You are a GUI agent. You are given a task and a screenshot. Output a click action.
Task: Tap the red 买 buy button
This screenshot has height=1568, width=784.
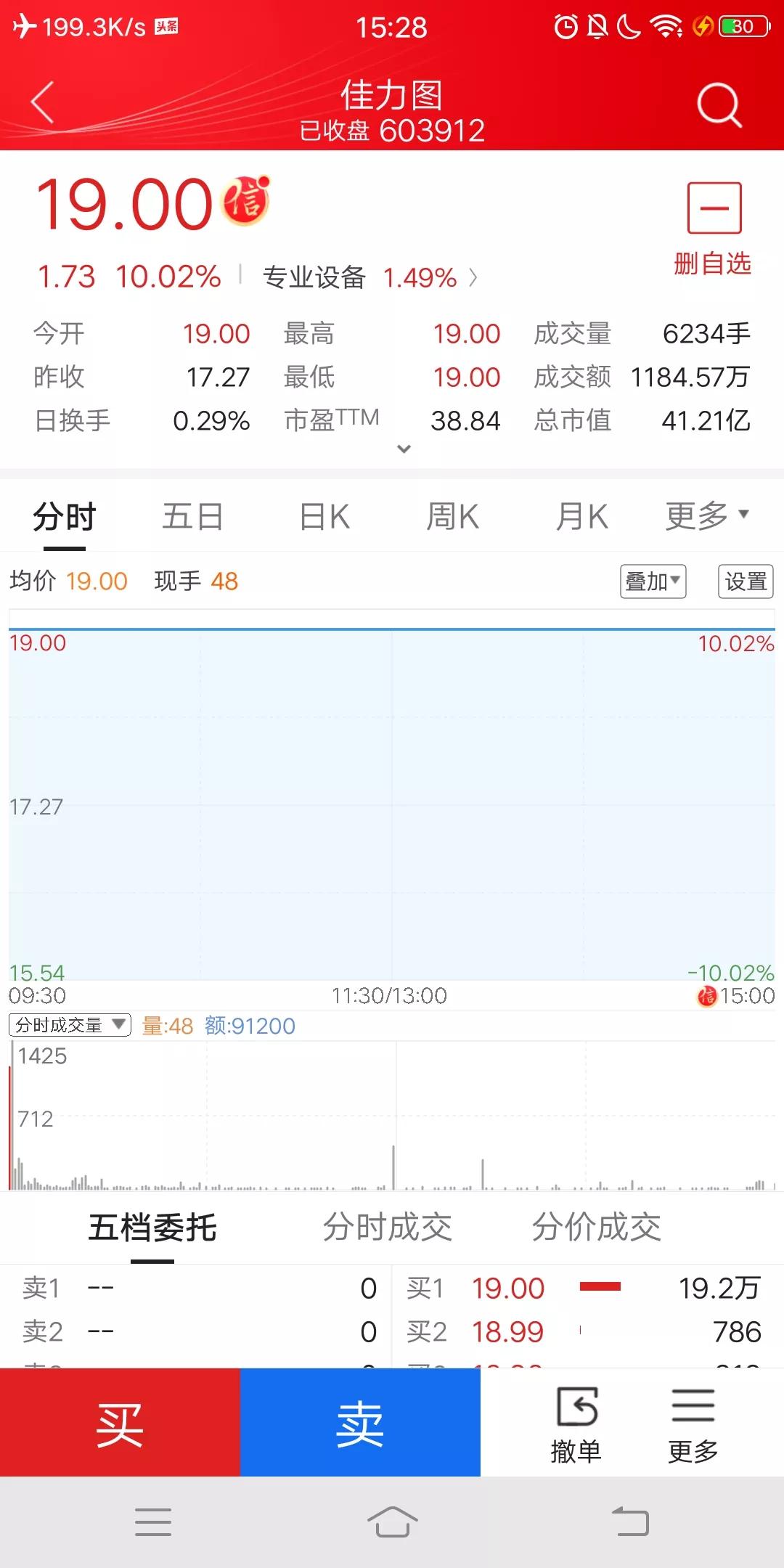[120, 1422]
